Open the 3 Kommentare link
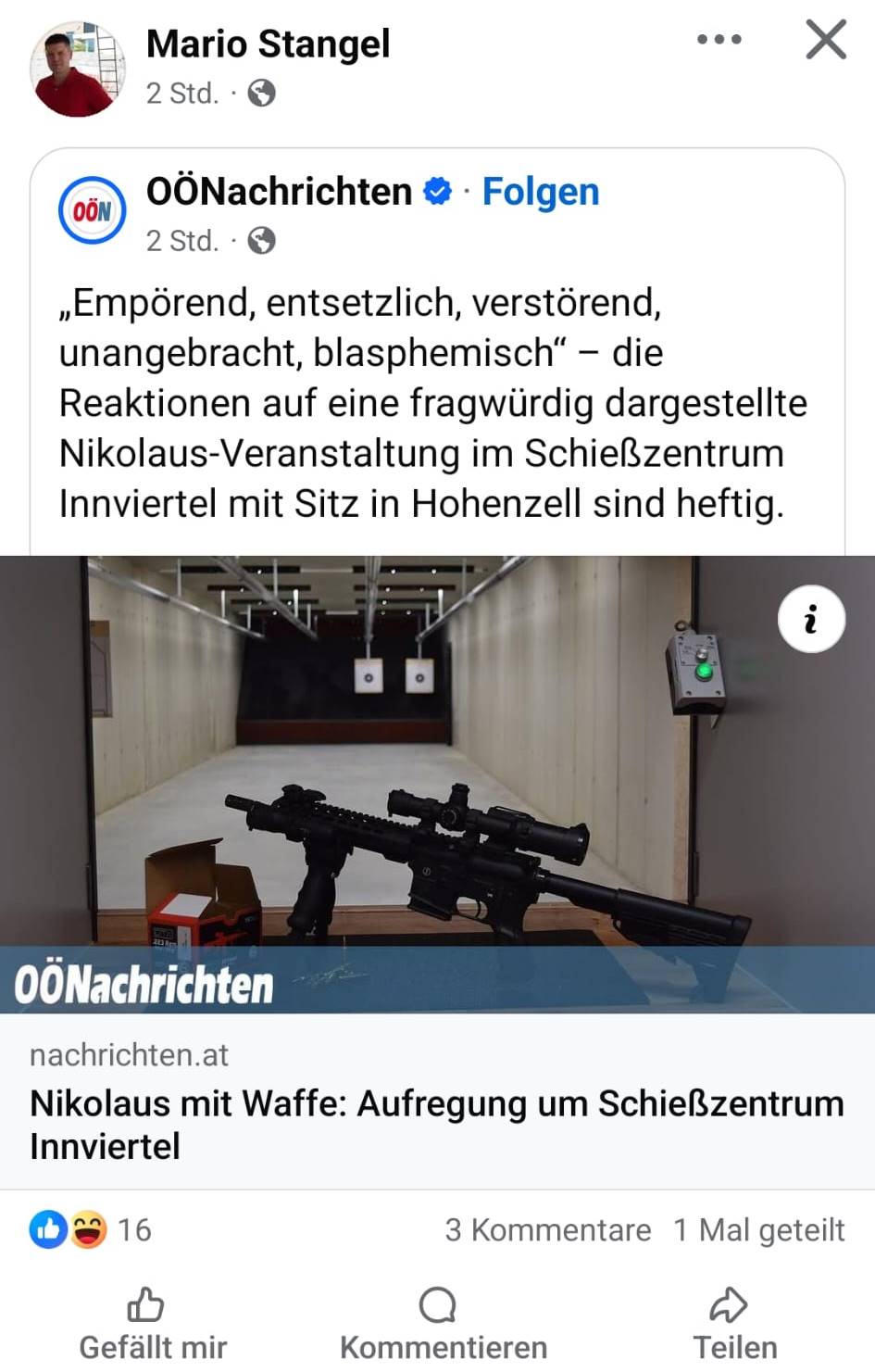The width and height of the screenshot is (875, 1372). 547,1229
